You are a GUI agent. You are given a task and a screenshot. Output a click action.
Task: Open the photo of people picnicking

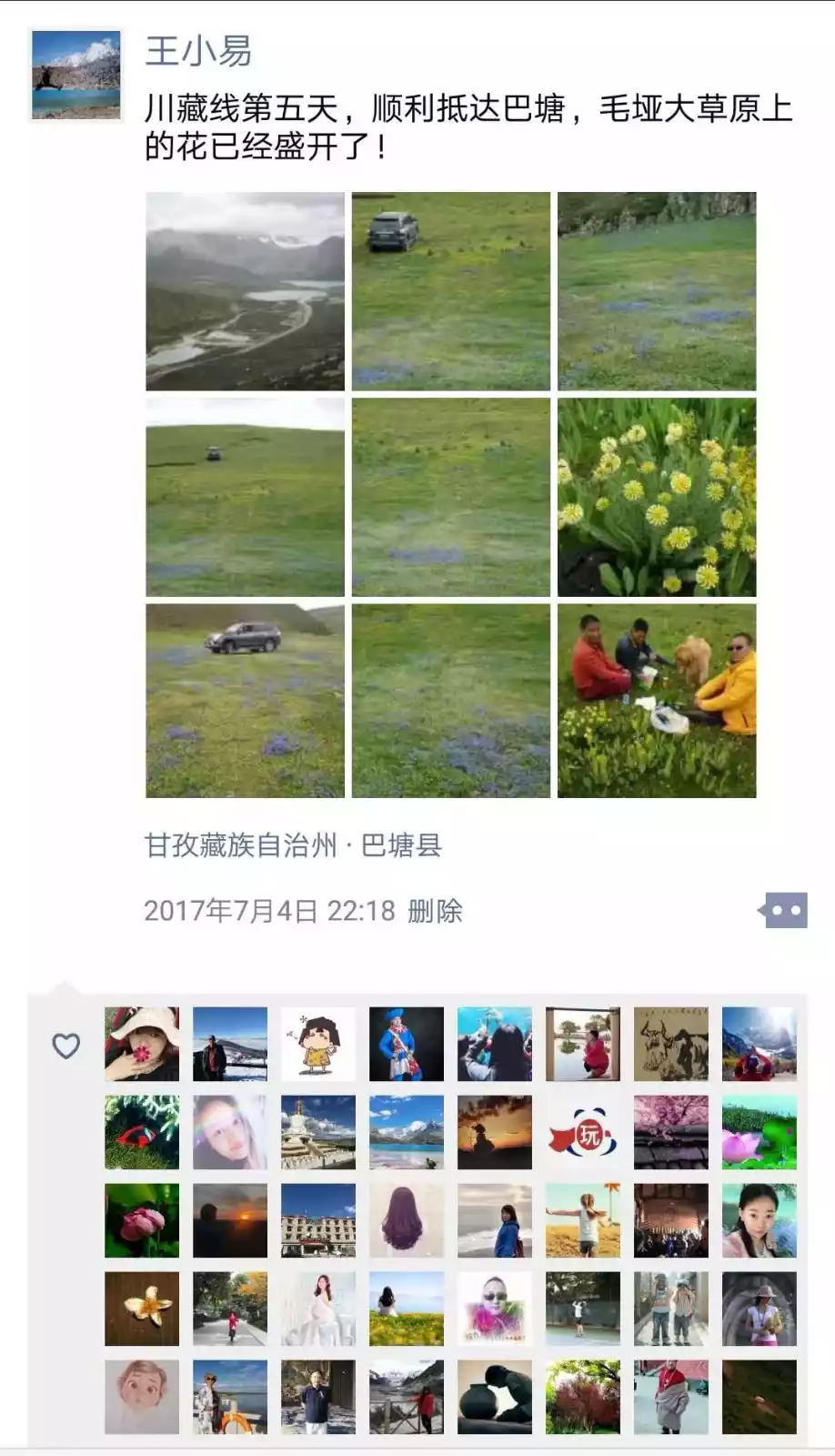pos(657,701)
